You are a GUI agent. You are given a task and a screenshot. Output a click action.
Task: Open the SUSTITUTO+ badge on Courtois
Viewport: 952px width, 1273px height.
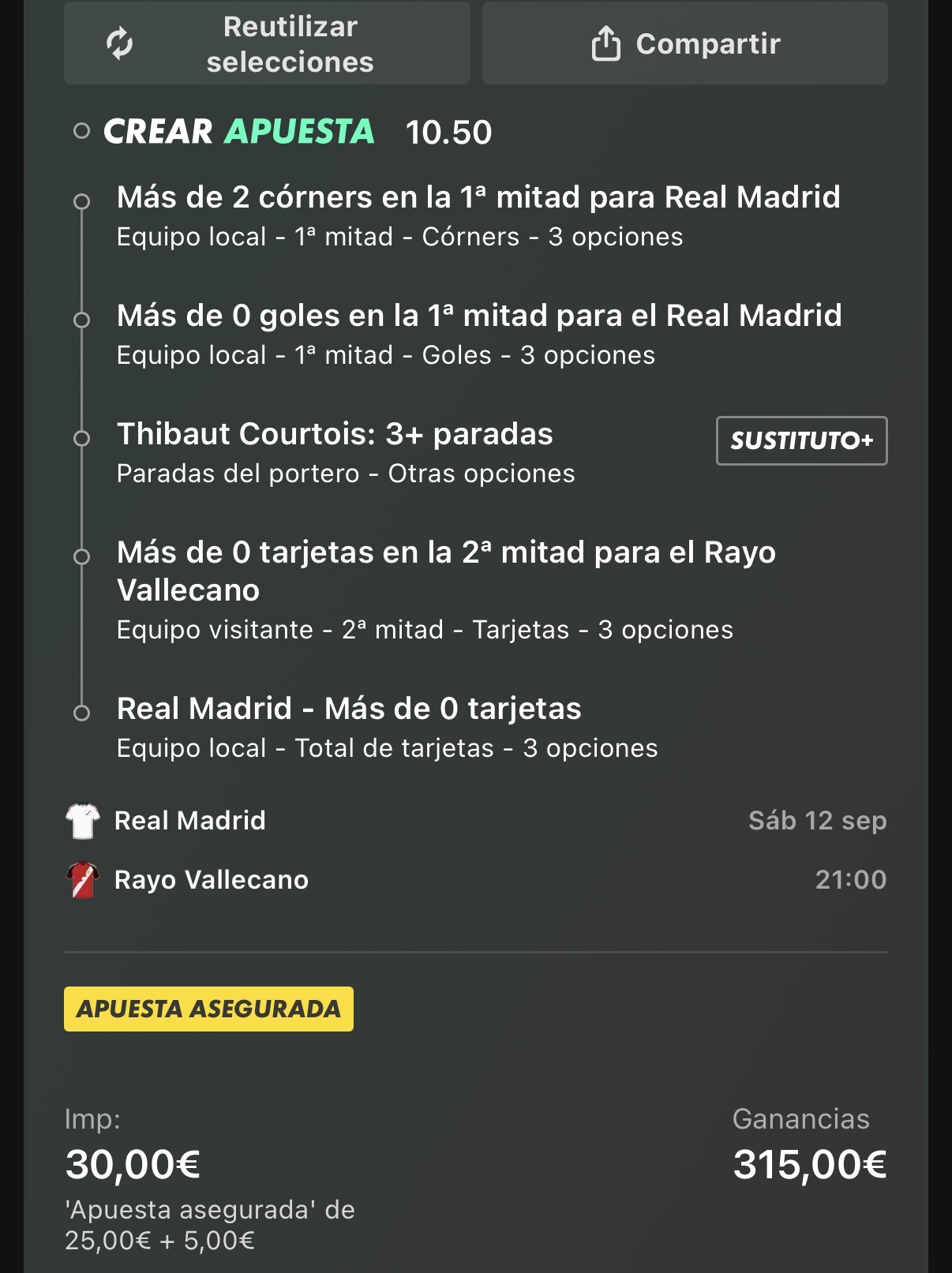pyautogui.click(x=801, y=440)
